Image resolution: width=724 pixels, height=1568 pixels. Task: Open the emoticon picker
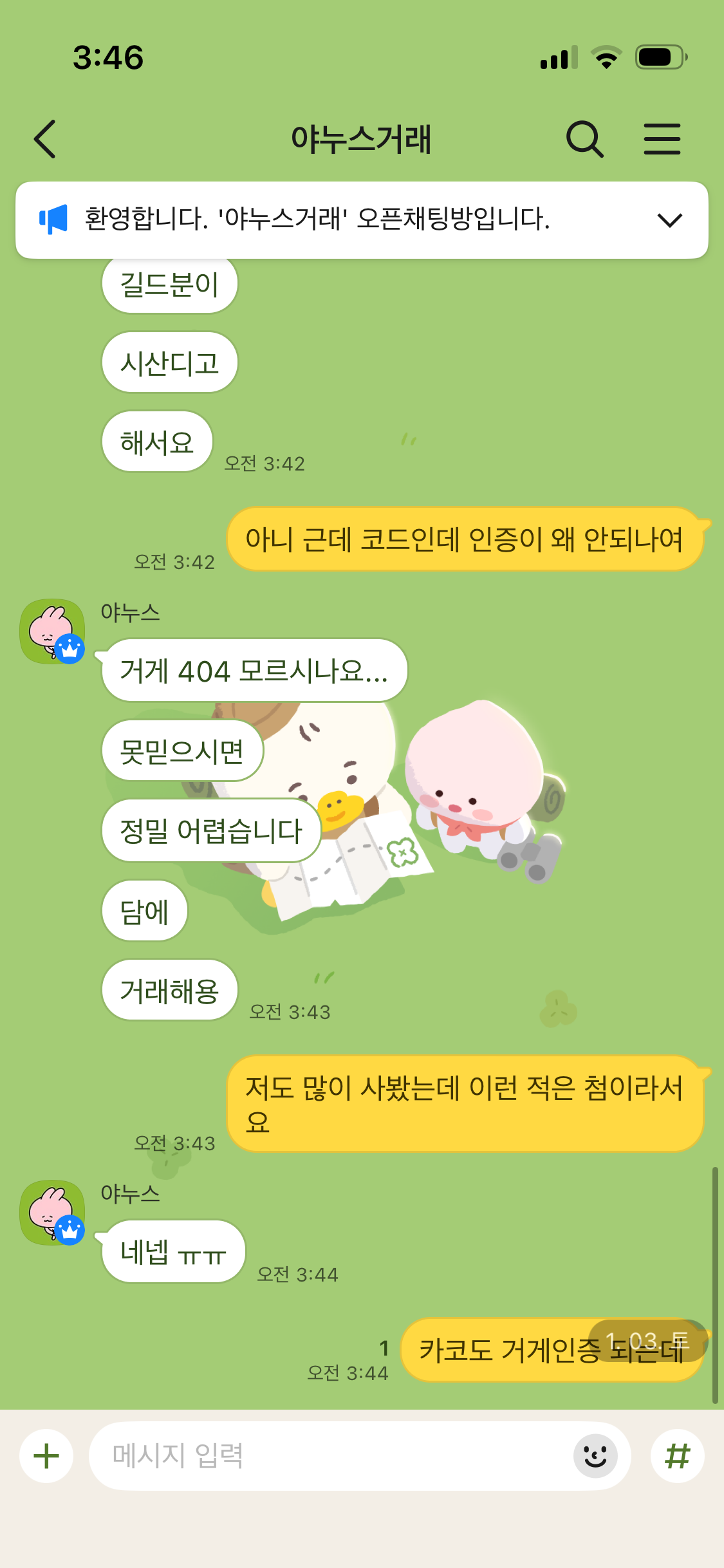click(595, 1456)
